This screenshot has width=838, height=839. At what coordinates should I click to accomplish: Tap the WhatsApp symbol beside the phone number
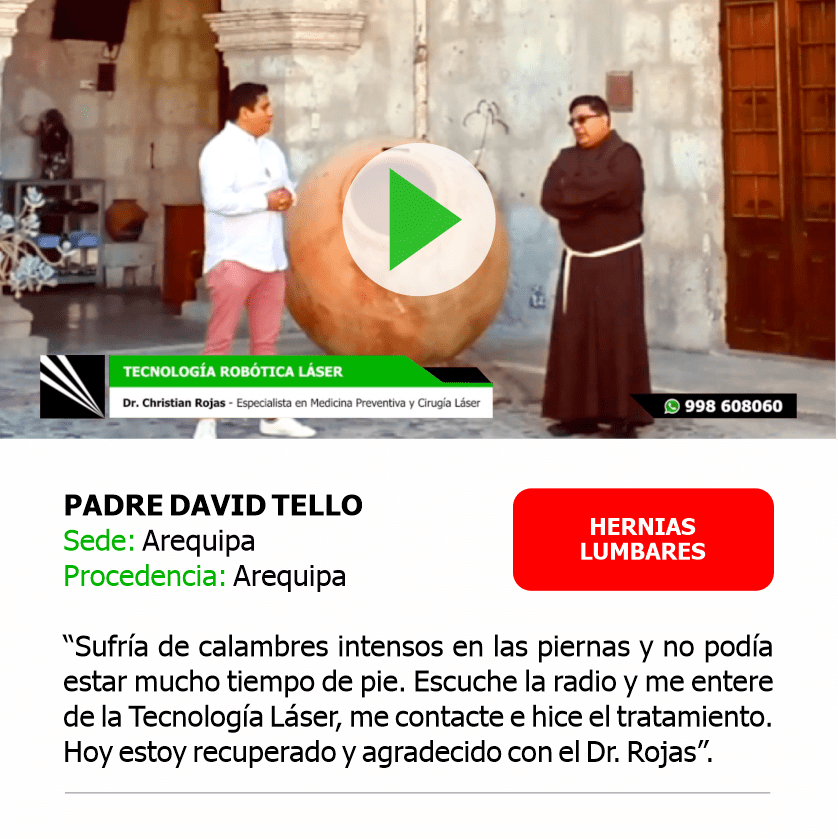672,406
